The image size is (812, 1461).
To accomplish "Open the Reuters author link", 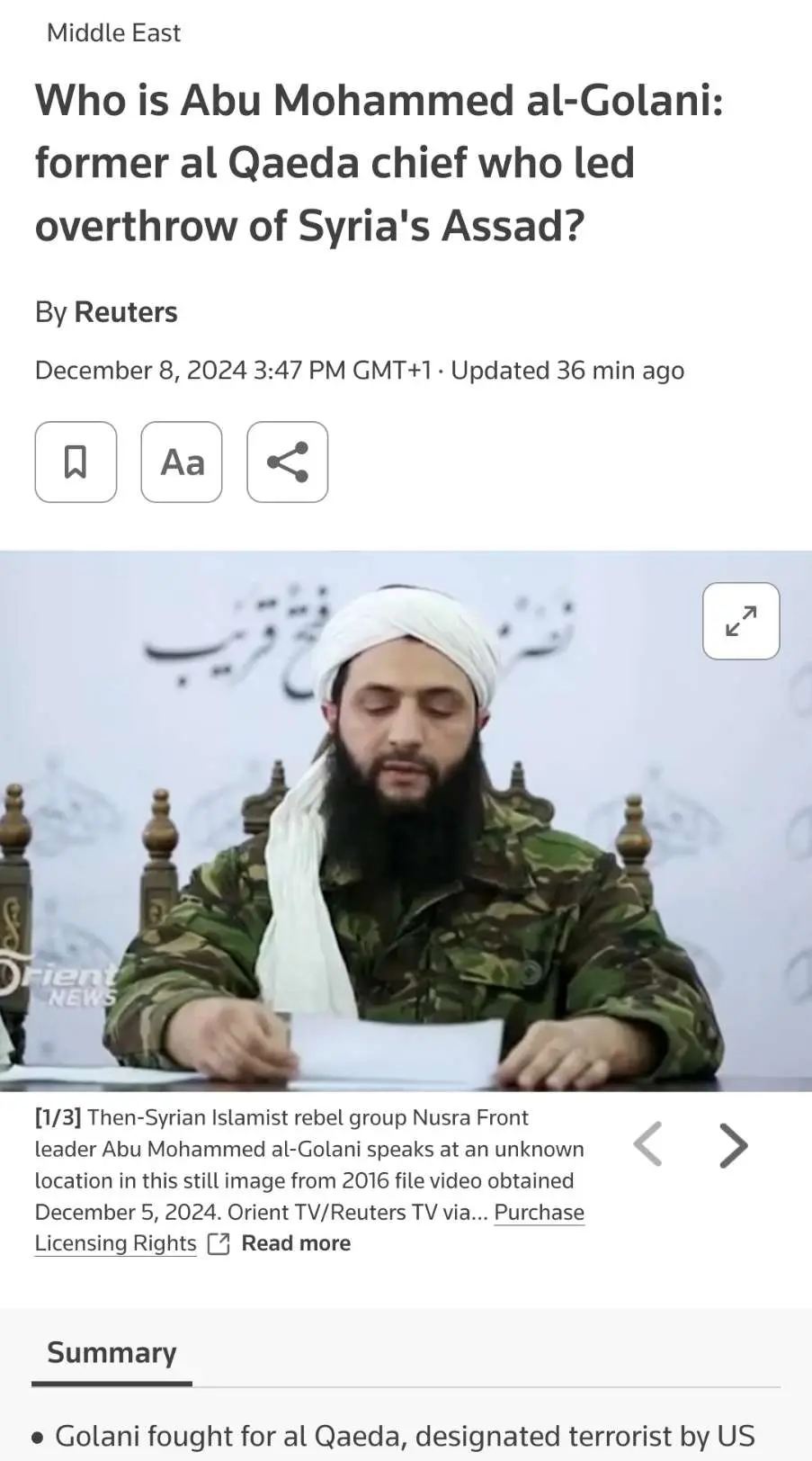I will pyautogui.click(x=125, y=312).
